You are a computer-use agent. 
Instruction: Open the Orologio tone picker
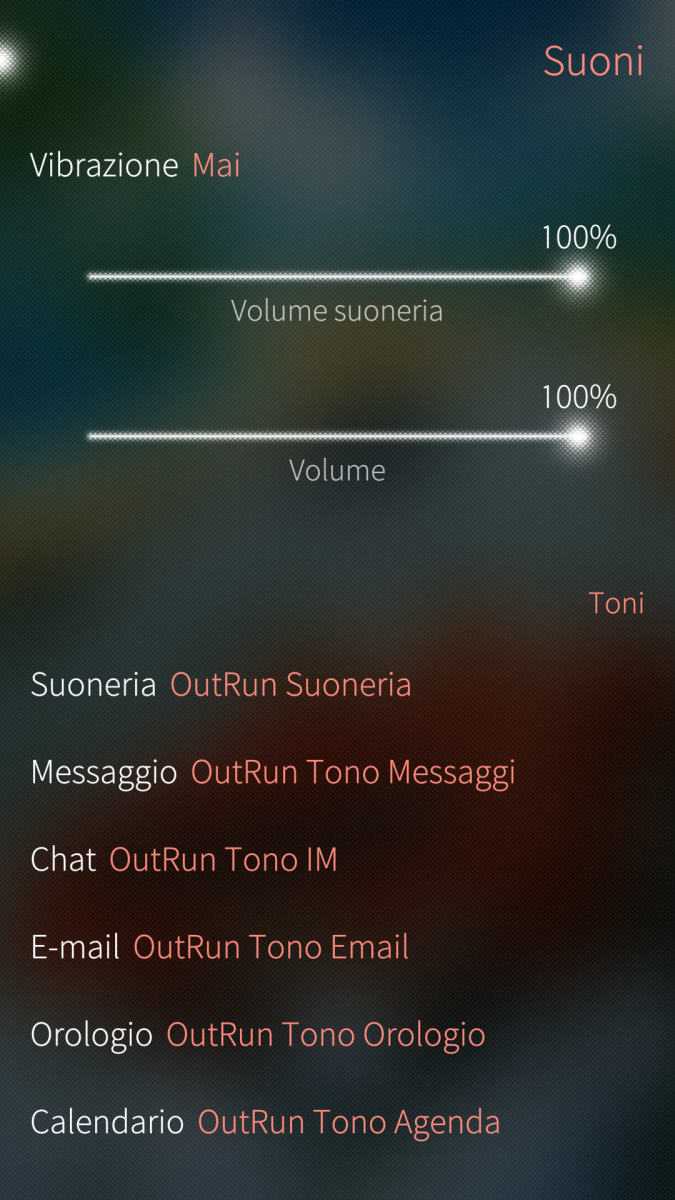point(258,1035)
